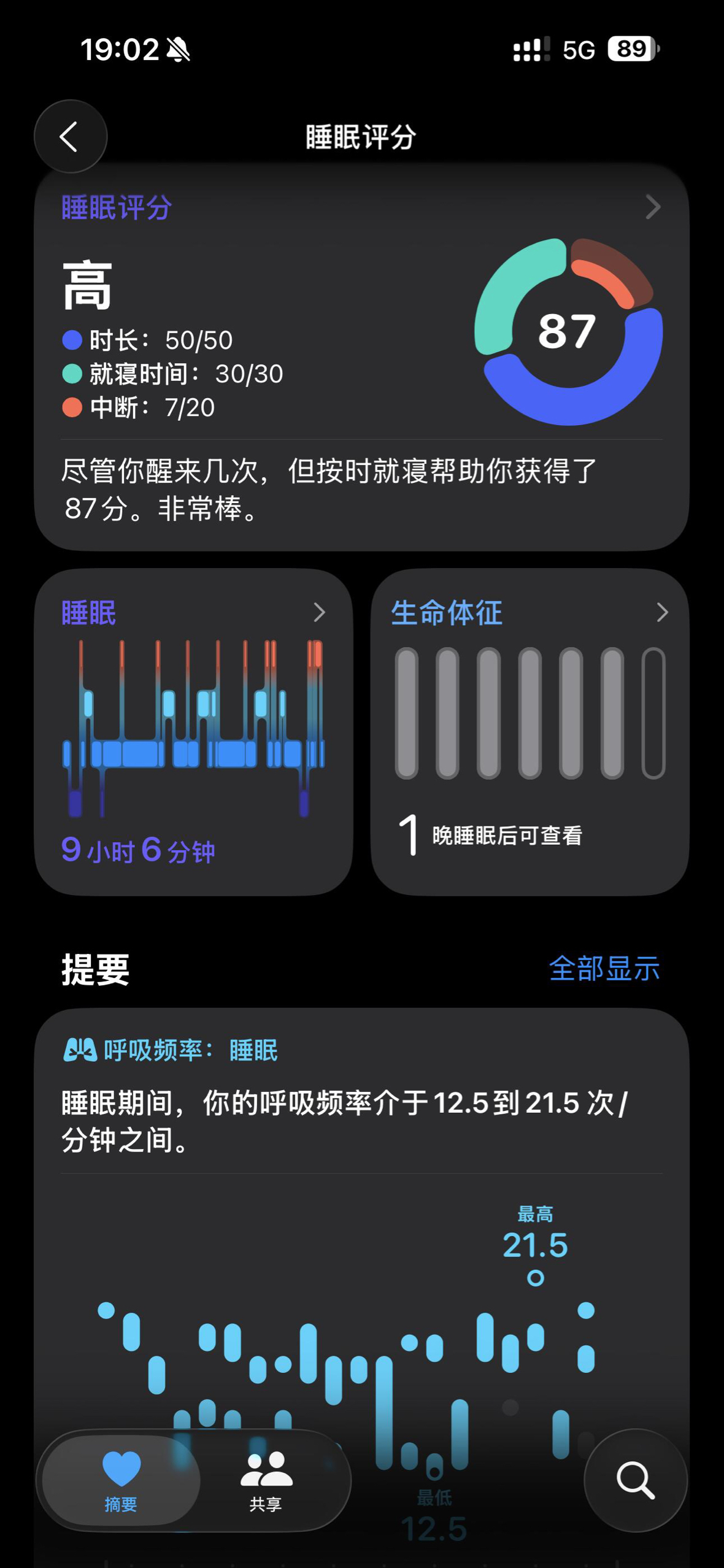Open the 睡眠 sleep stages card
The image size is (724, 1568).
[193, 731]
